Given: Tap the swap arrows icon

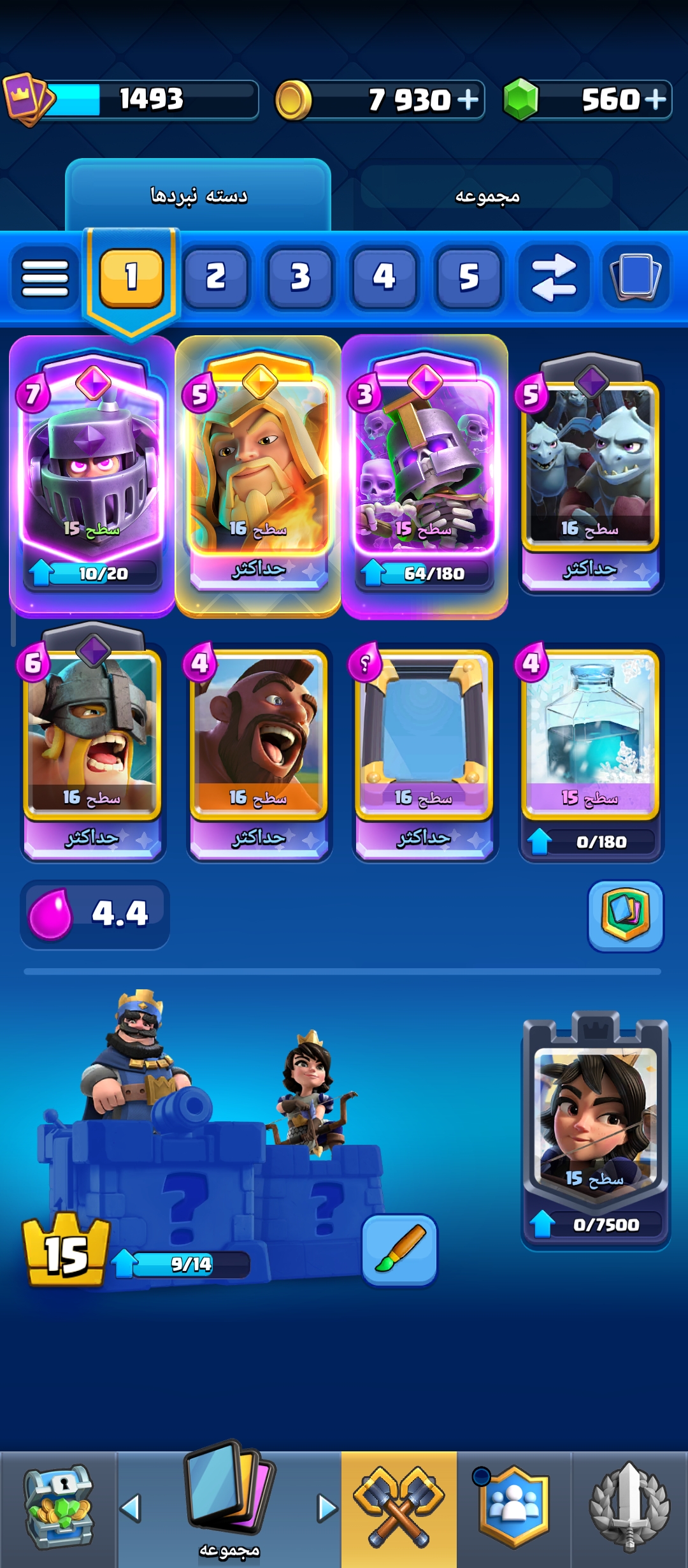Looking at the screenshot, I should [x=553, y=278].
